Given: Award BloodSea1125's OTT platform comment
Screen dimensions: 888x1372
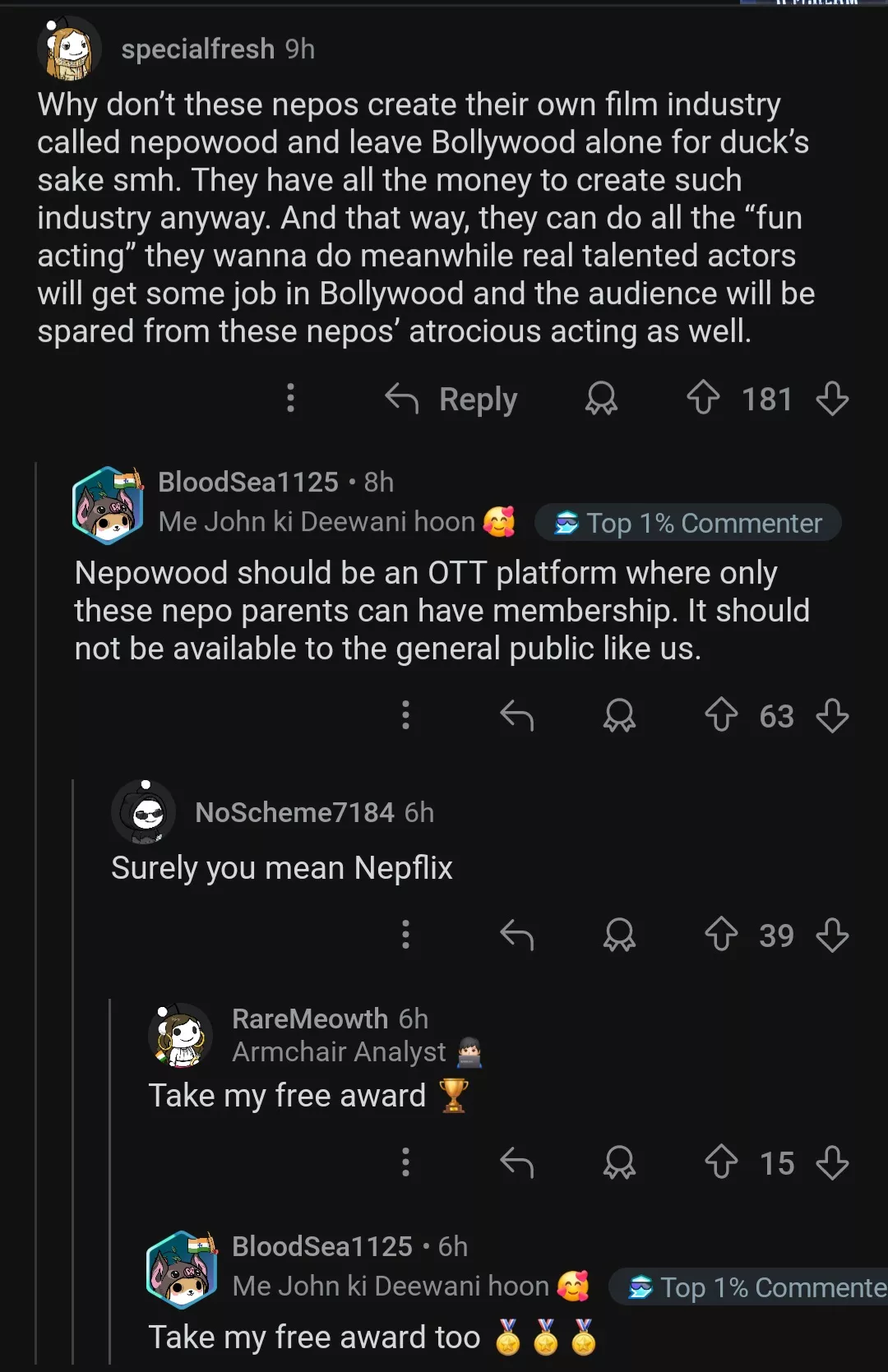Looking at the screenshot, I should pos(619,715).
